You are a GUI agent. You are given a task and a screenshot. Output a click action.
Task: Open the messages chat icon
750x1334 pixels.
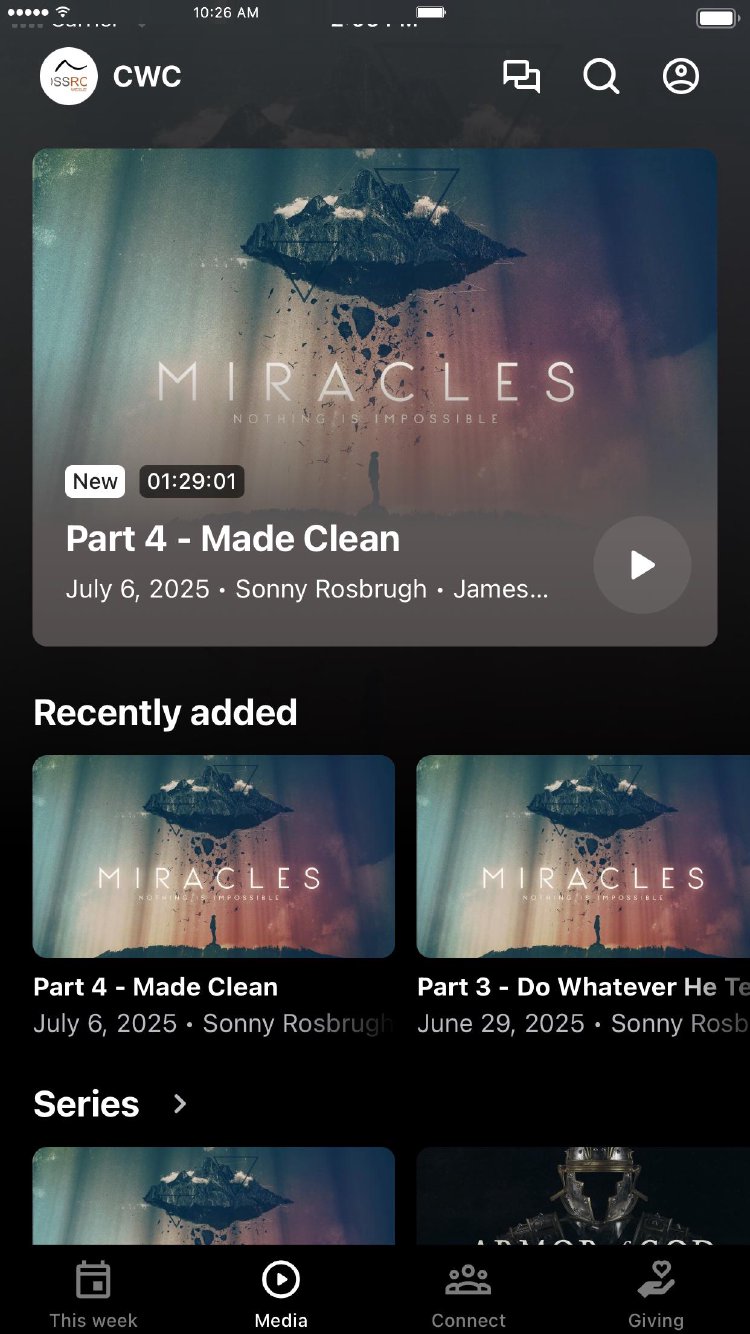pos(521,77)
